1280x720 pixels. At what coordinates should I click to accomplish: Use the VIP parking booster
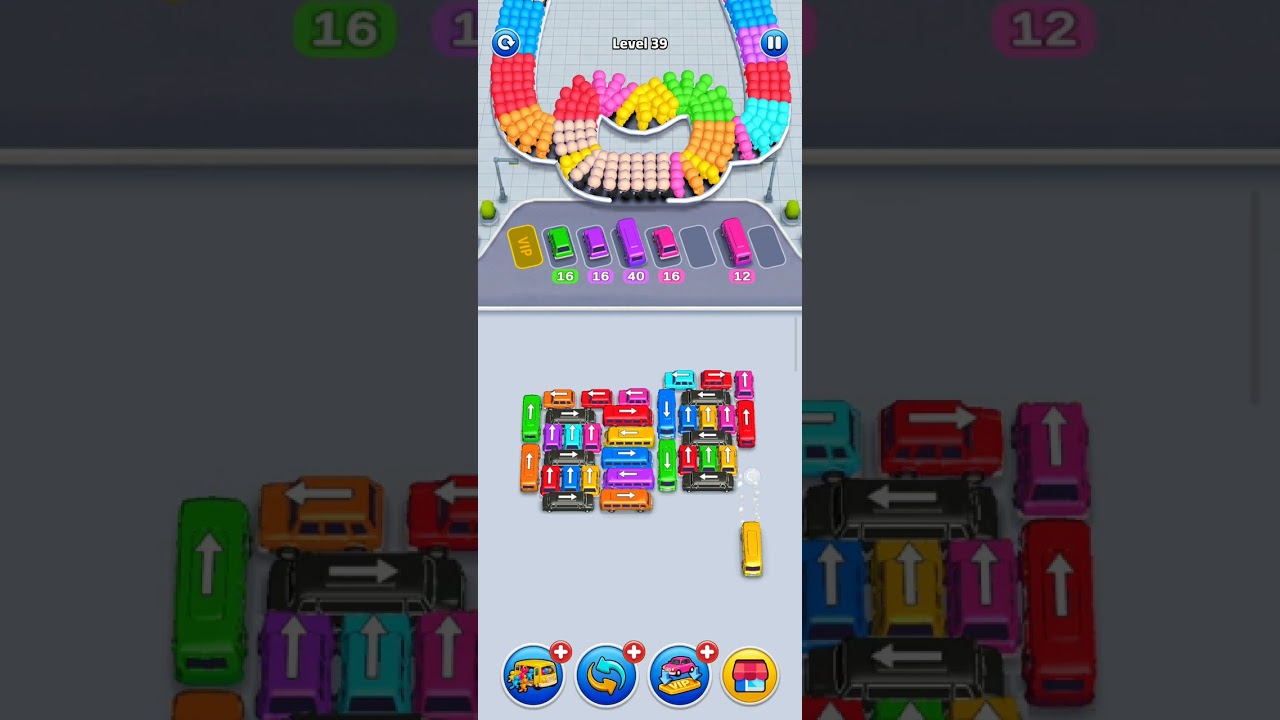tap(679, 675)
